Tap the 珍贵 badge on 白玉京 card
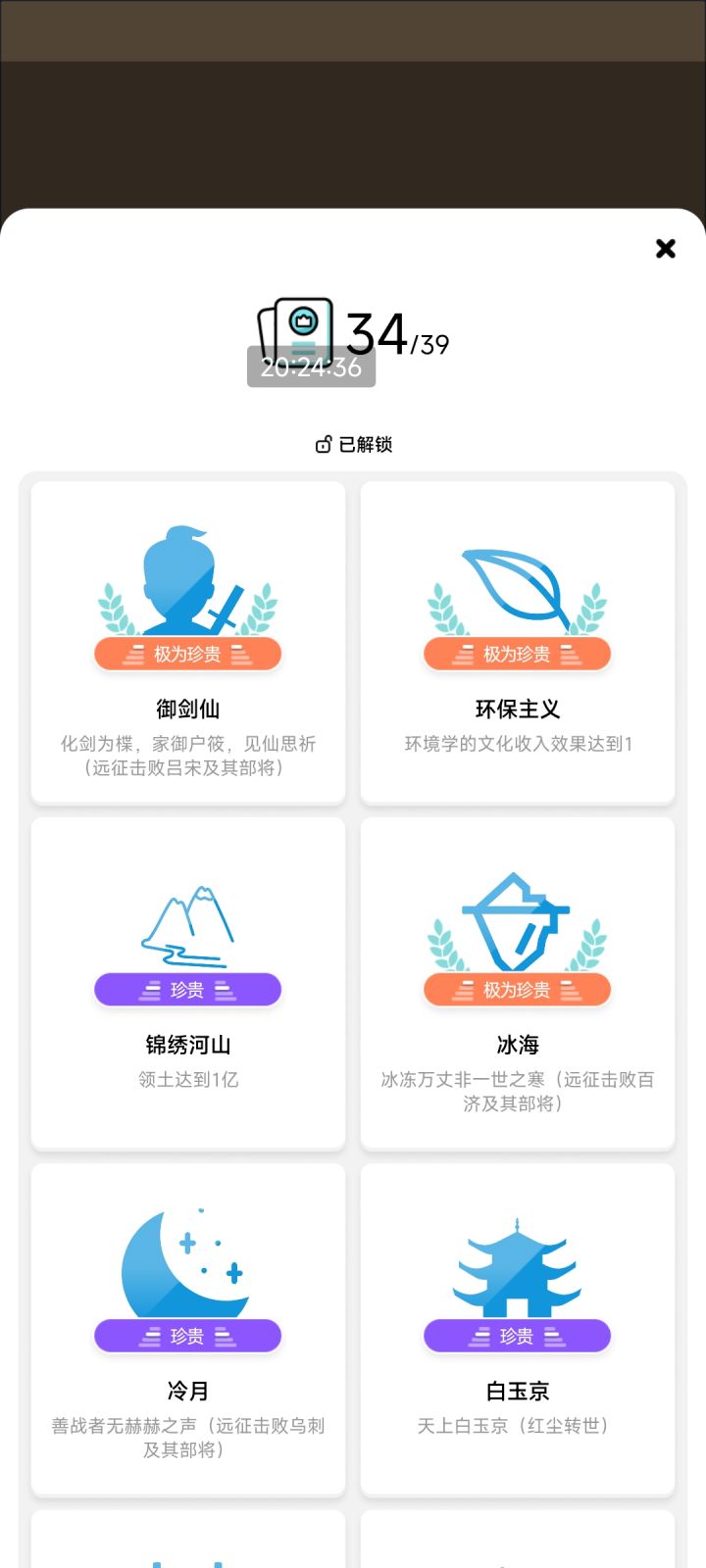The image size is (706, 1568). [x=517, y=1335]
